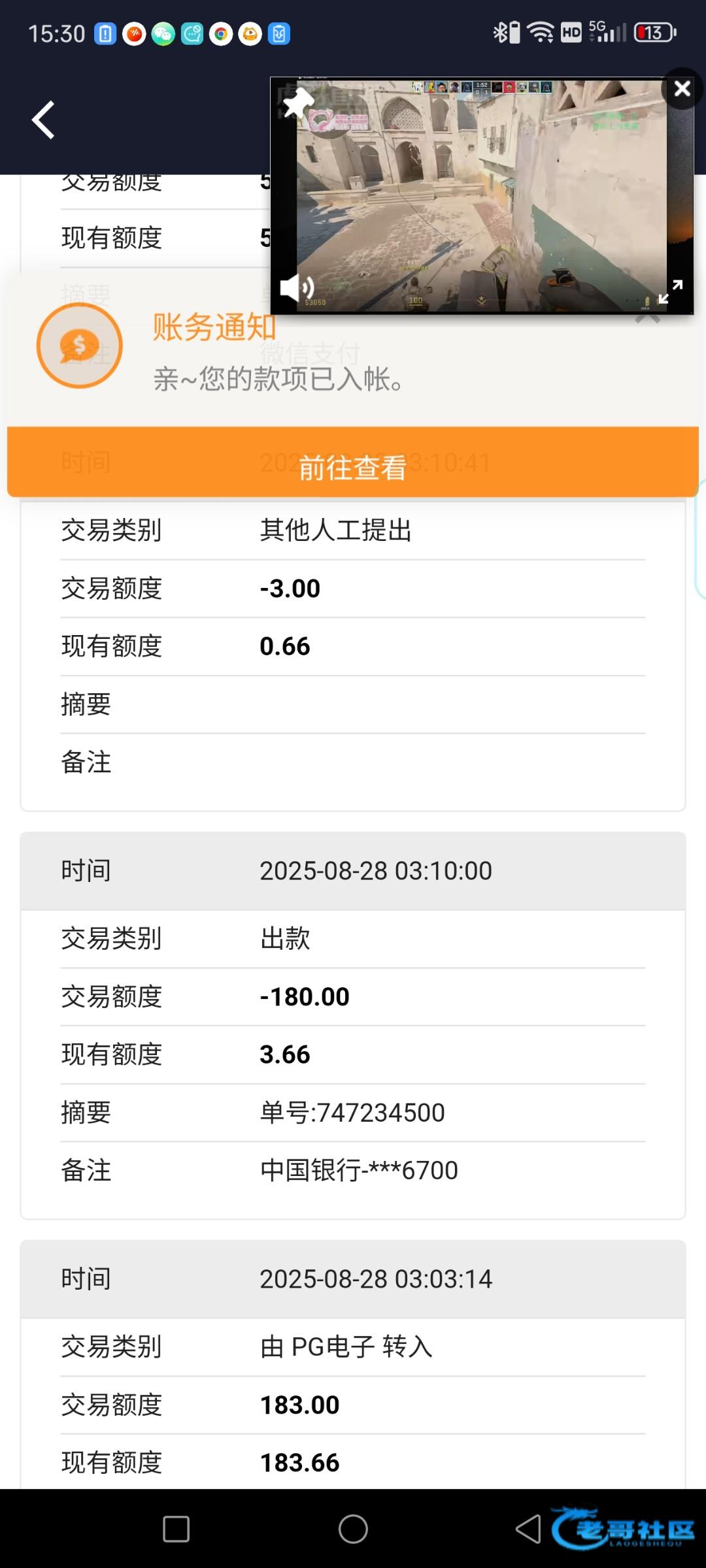Image resolution: width=706 pixels, height=1568 pixels.
Task: Close the floating video window
Action: pyautogui.click(x=682, y=88)
